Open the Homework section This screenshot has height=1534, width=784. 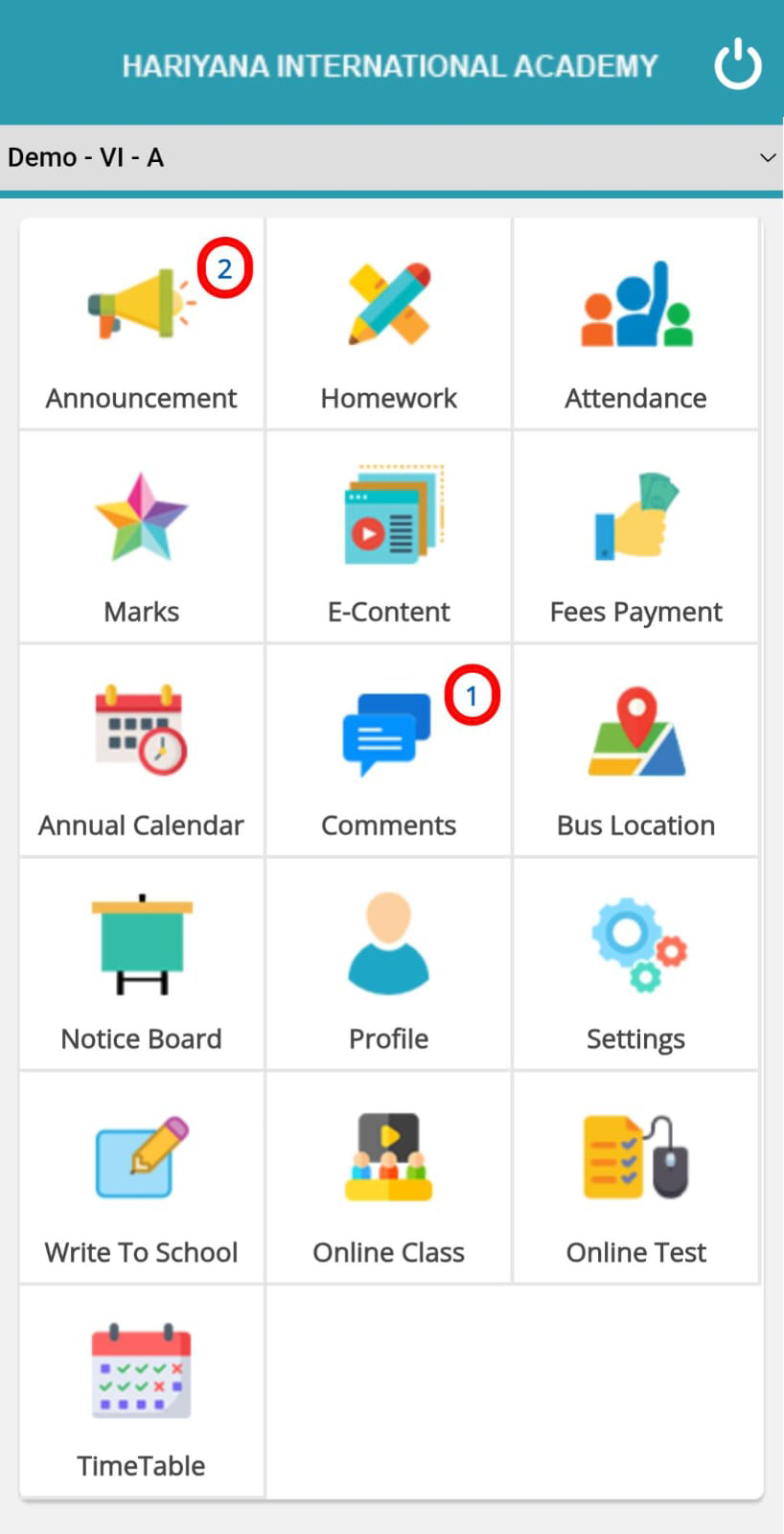(x=388, y=324)
